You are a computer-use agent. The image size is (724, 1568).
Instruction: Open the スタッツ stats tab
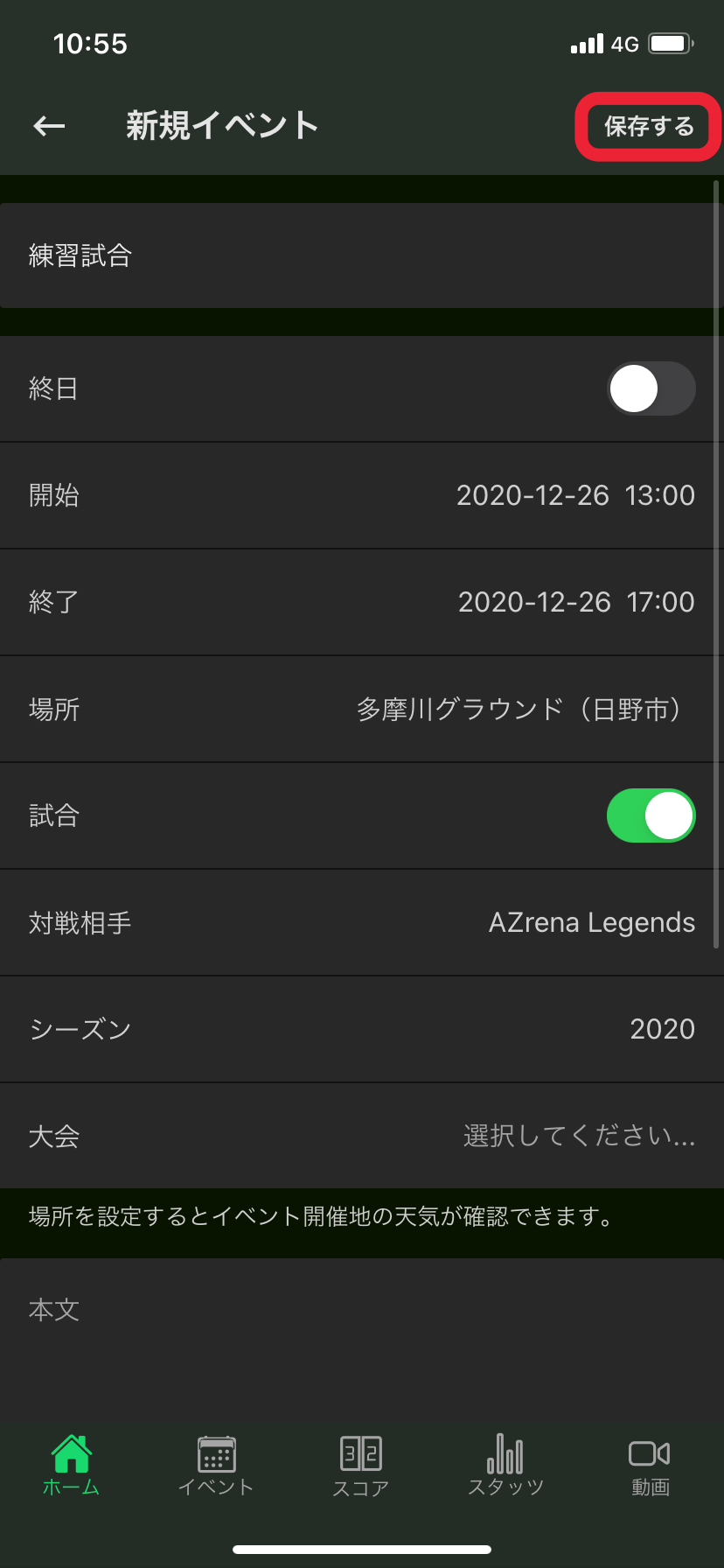(505, 1466)
